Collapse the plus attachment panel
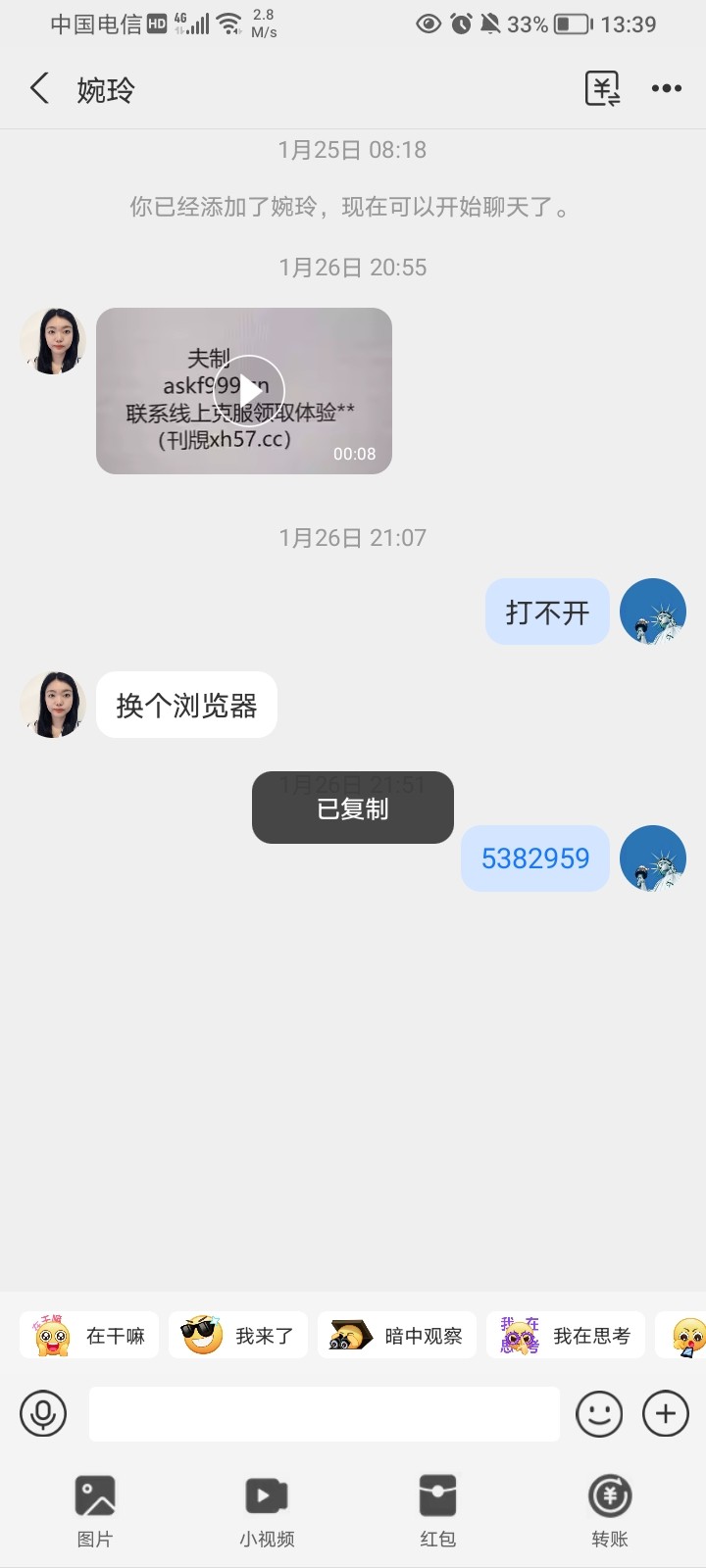This screenshot has height=1568, width=706. coord(666,1413)
